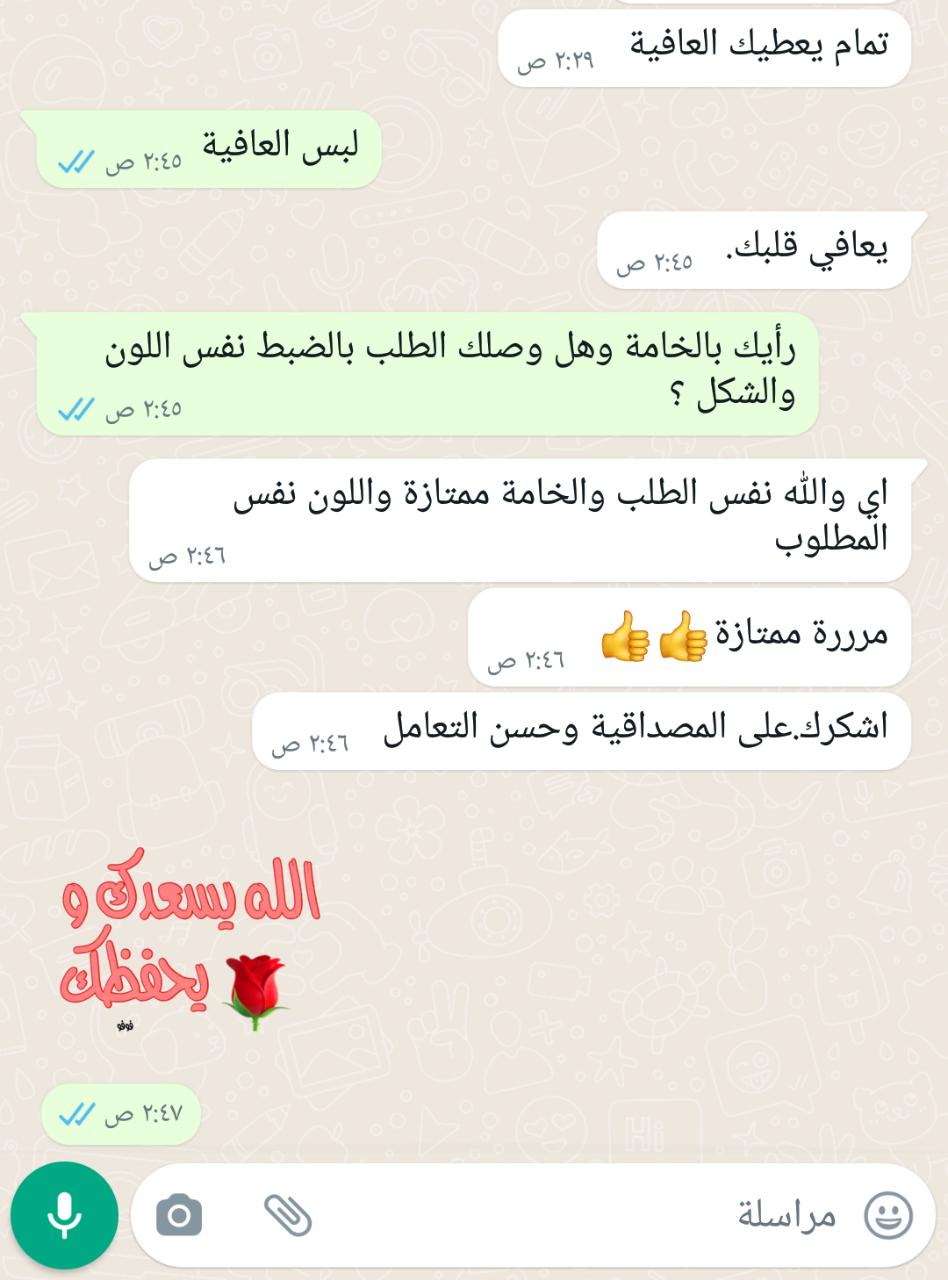This screenshot has height=1280, width=948.
Task: Open the emoji picker
Action: pyautogui.click(x=887, y=1216)
